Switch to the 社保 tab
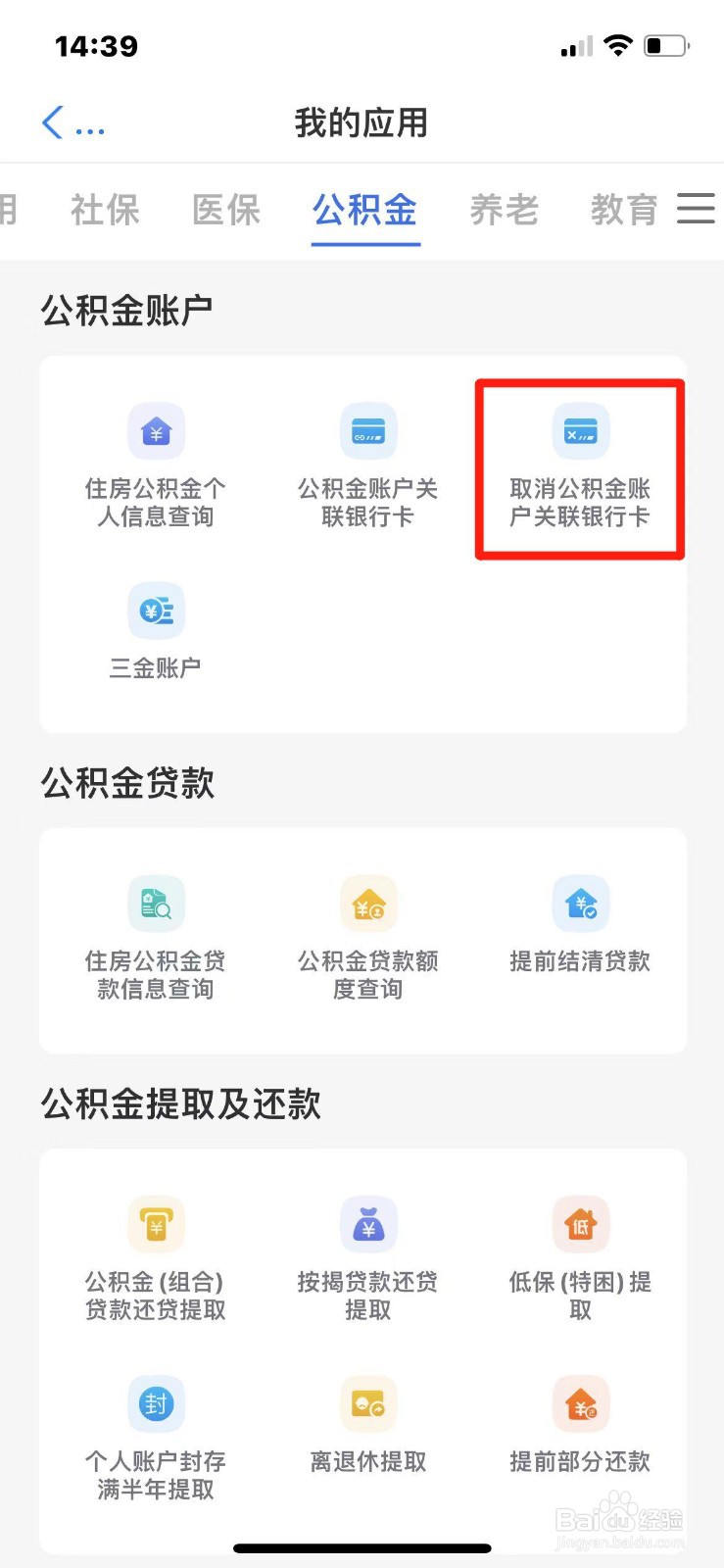 click(104, 210)
